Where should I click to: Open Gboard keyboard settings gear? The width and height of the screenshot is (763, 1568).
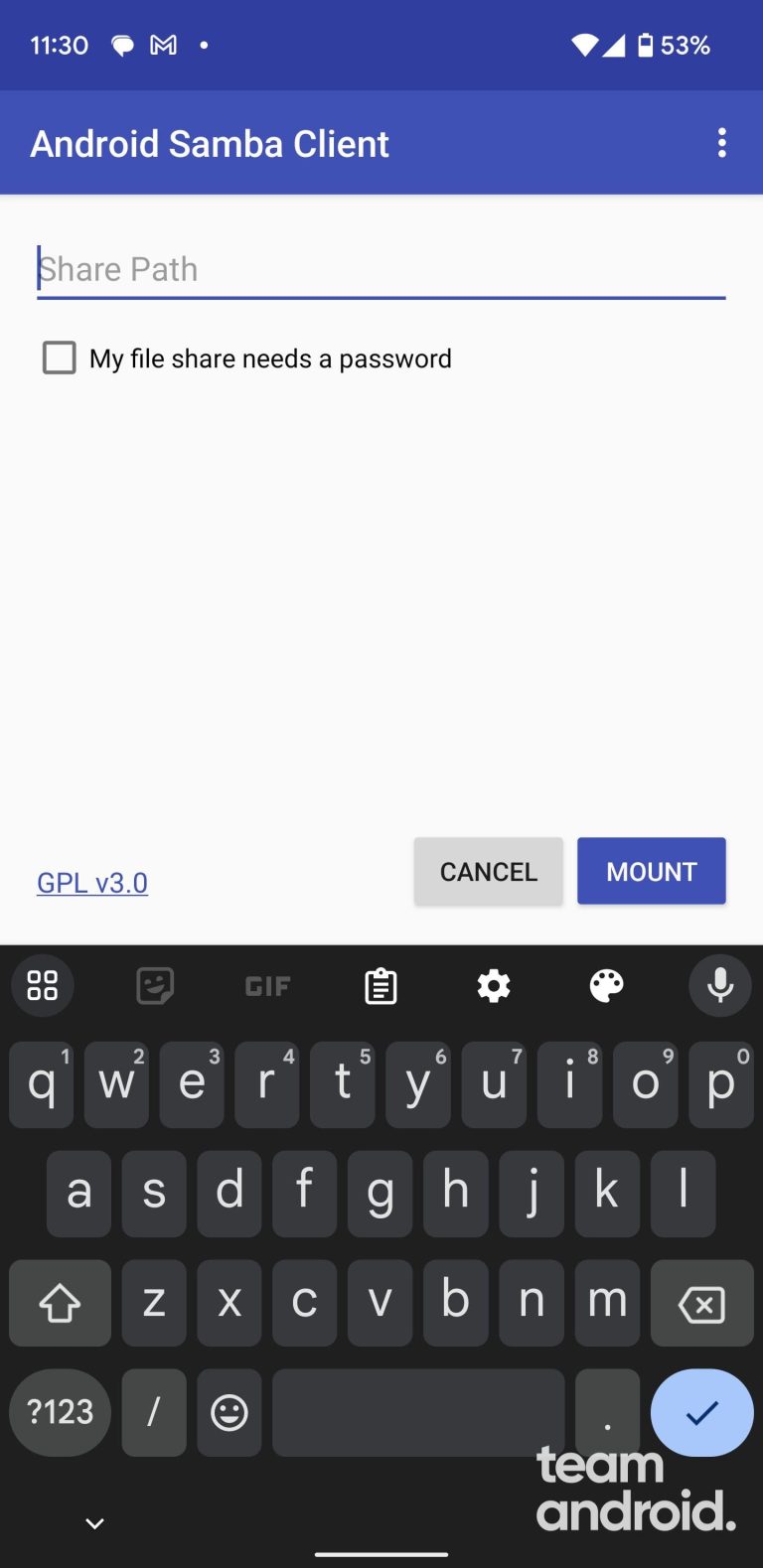494,985
